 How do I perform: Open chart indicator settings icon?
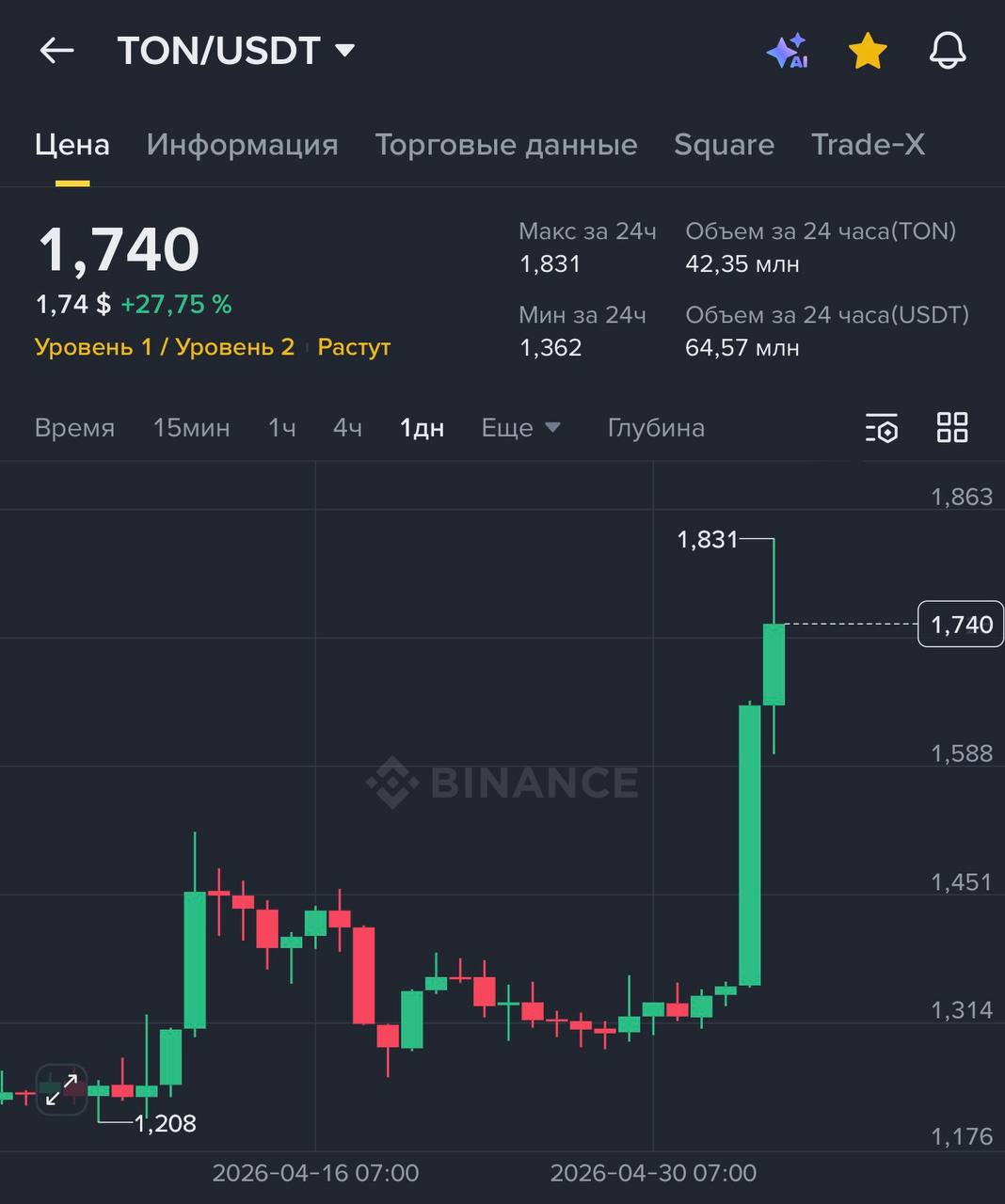click(x=882, y=428)
